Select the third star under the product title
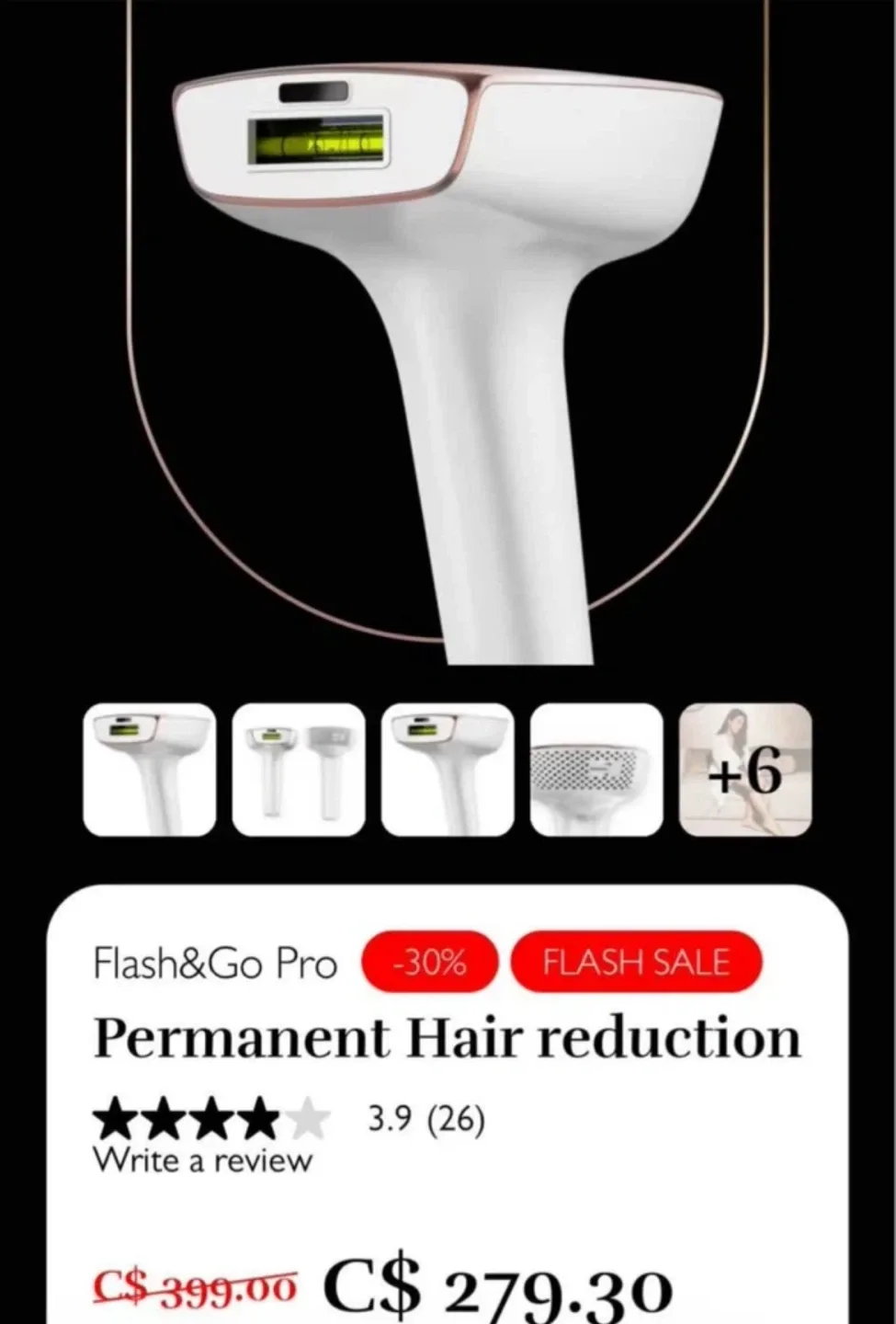896x1324 pixels. (209, 1118)
